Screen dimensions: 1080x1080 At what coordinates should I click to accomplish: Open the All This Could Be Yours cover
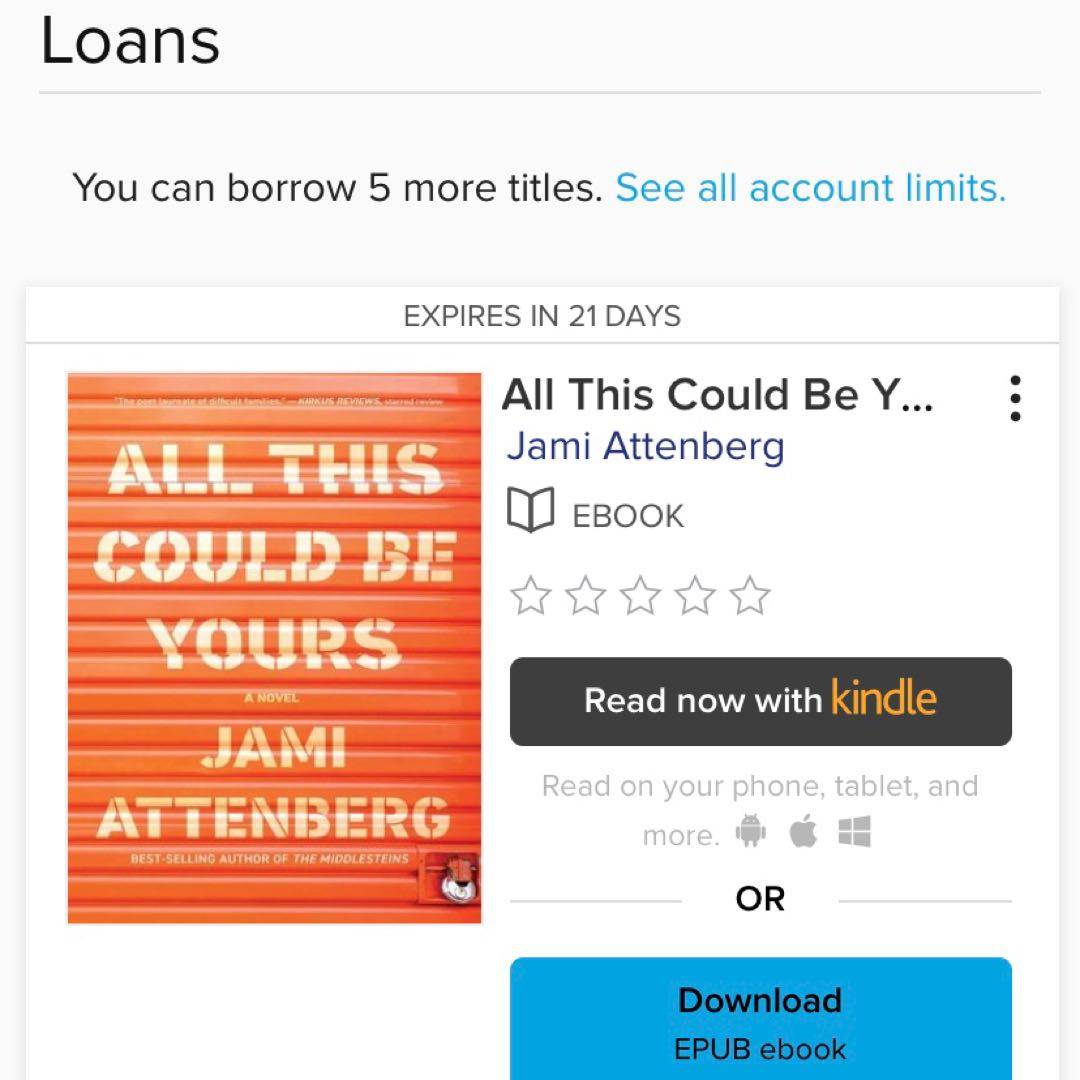tap(274, 648)
